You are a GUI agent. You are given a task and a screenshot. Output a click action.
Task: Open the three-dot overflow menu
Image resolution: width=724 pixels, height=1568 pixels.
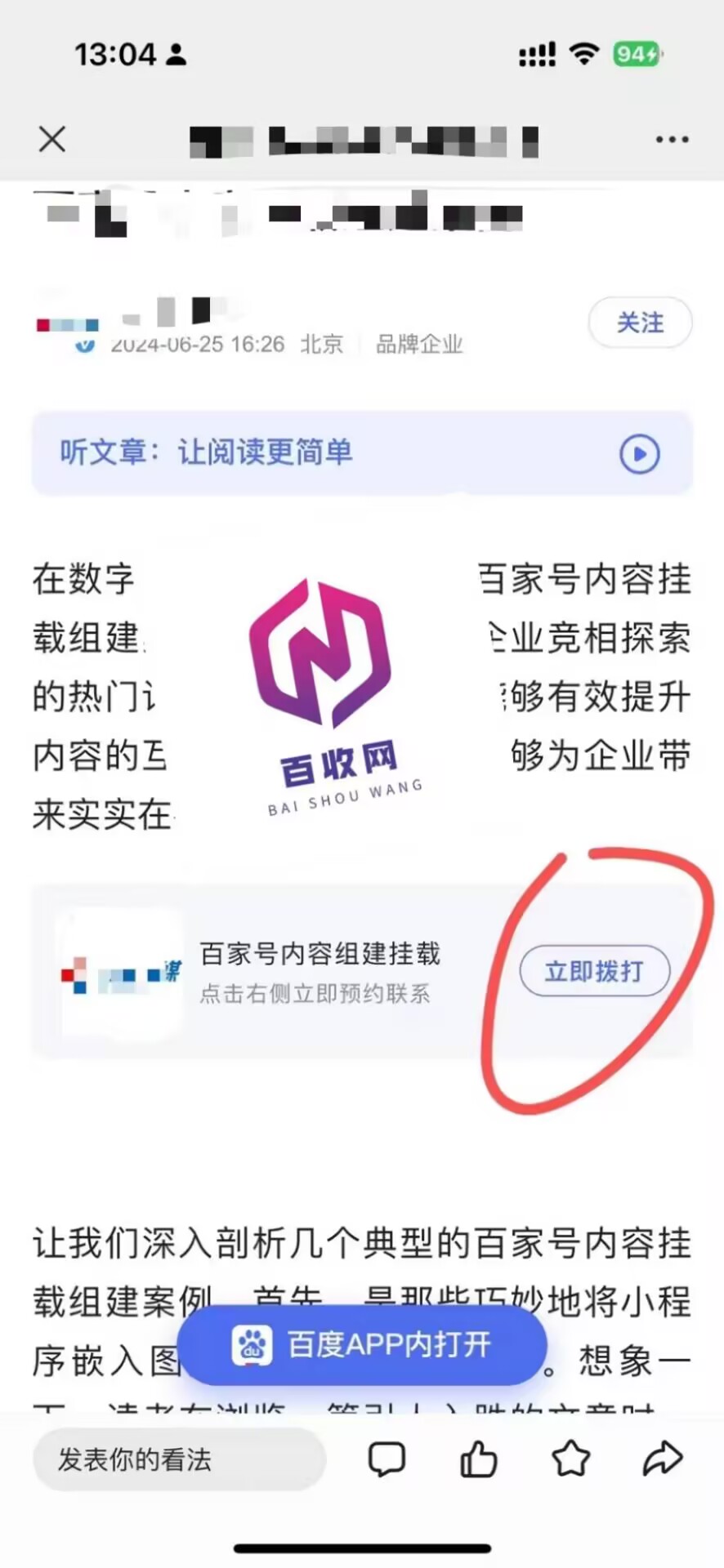(x=672, y=140)
